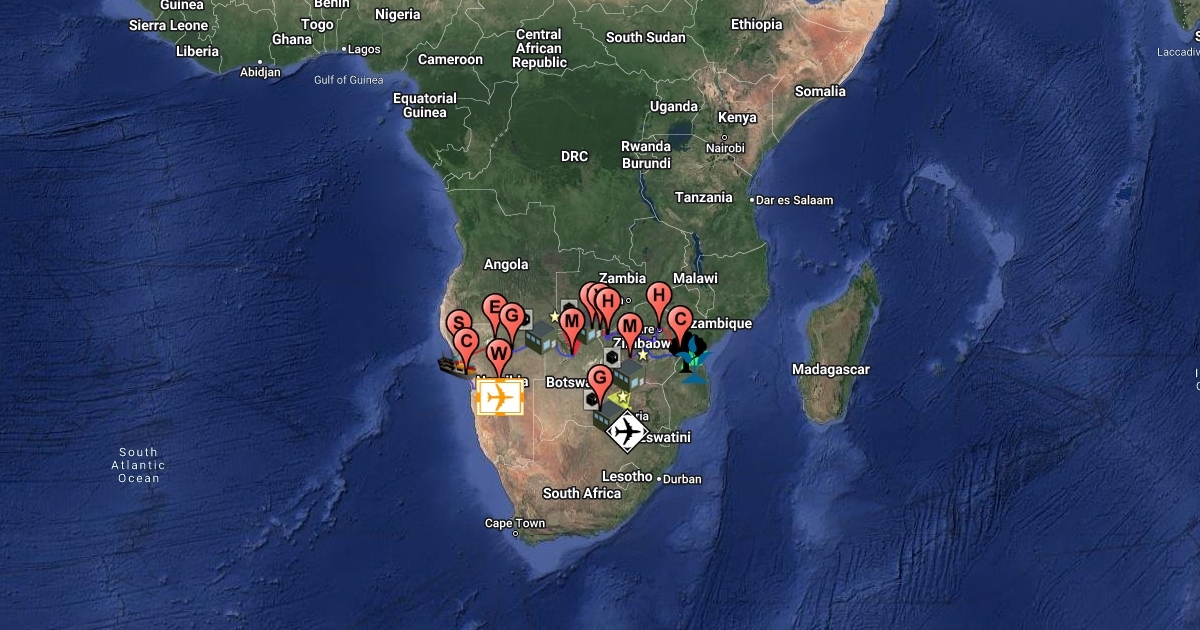Select the red E marker
The width and height of the screenshot is (1200, 630).
point(493,308)
